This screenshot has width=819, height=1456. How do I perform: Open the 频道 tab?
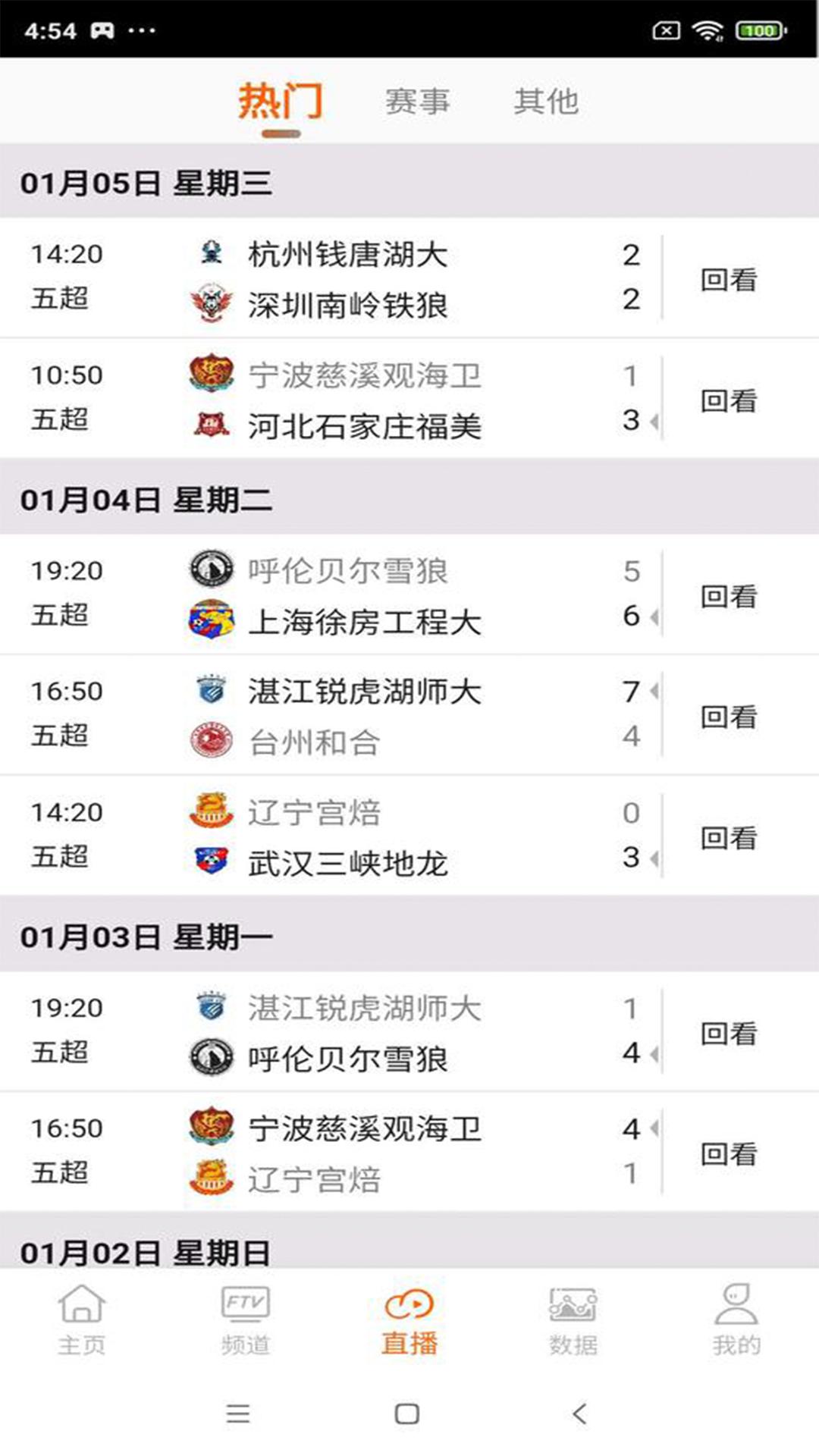[x=246, y=1319]
